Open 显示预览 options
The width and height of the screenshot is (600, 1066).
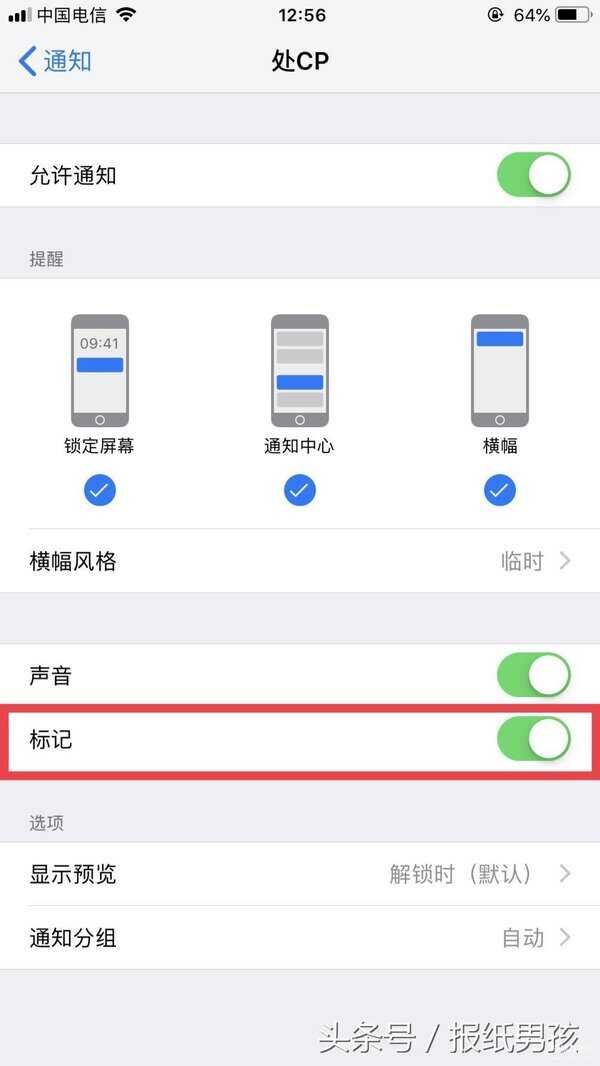point(300,874)
